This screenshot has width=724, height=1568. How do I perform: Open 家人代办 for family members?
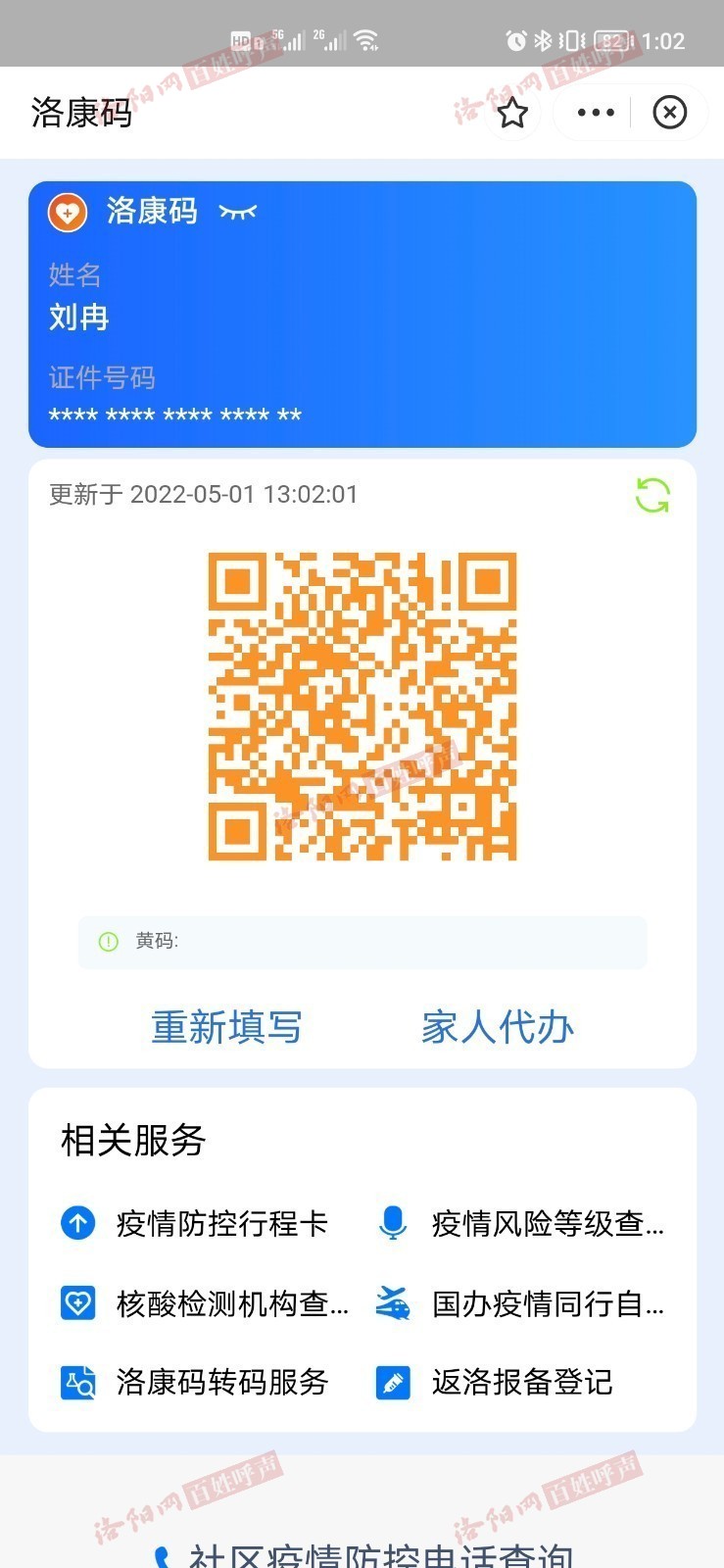[x=498, y=1027]
